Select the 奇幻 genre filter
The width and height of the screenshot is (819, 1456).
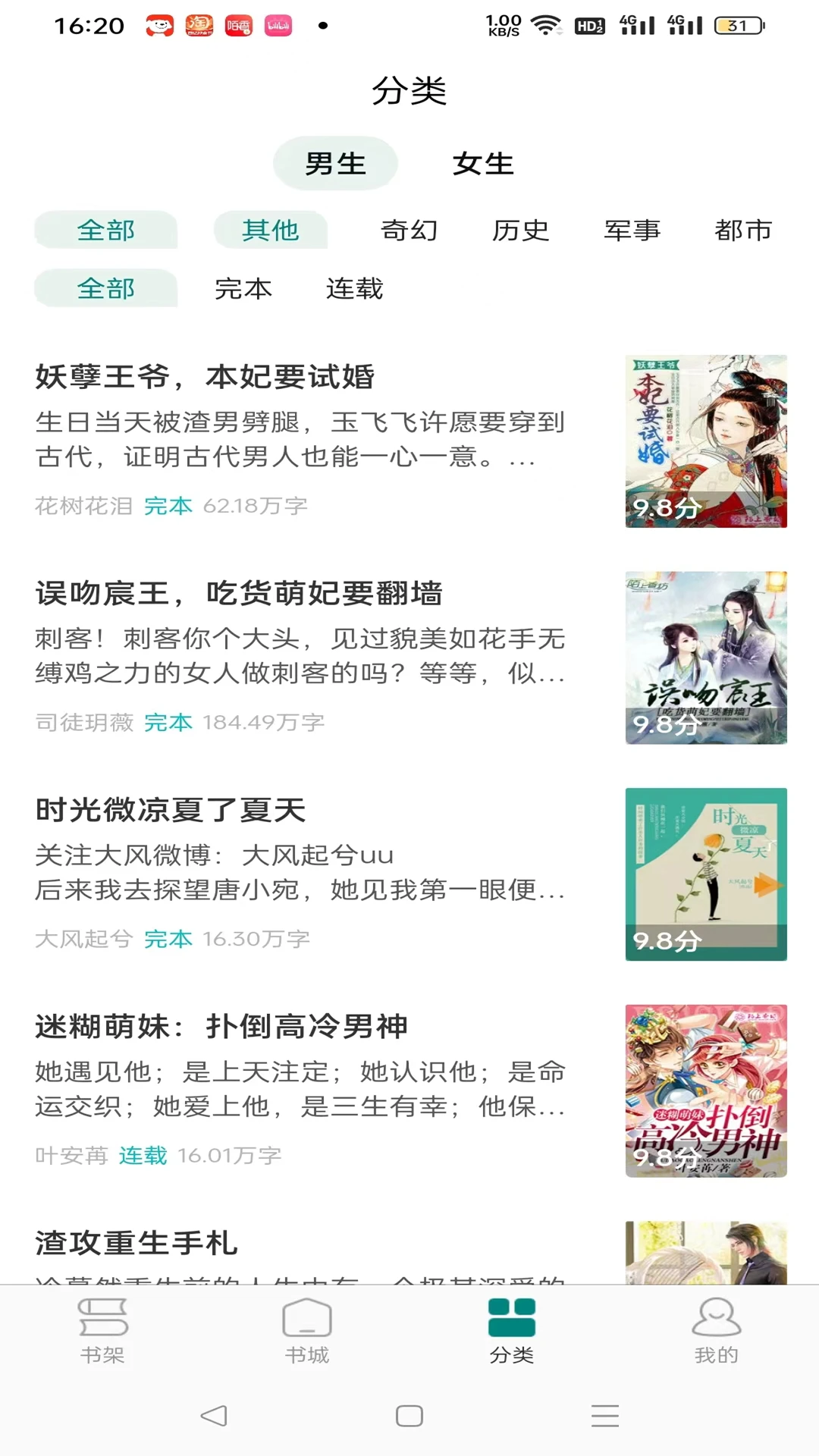(408, 231)
